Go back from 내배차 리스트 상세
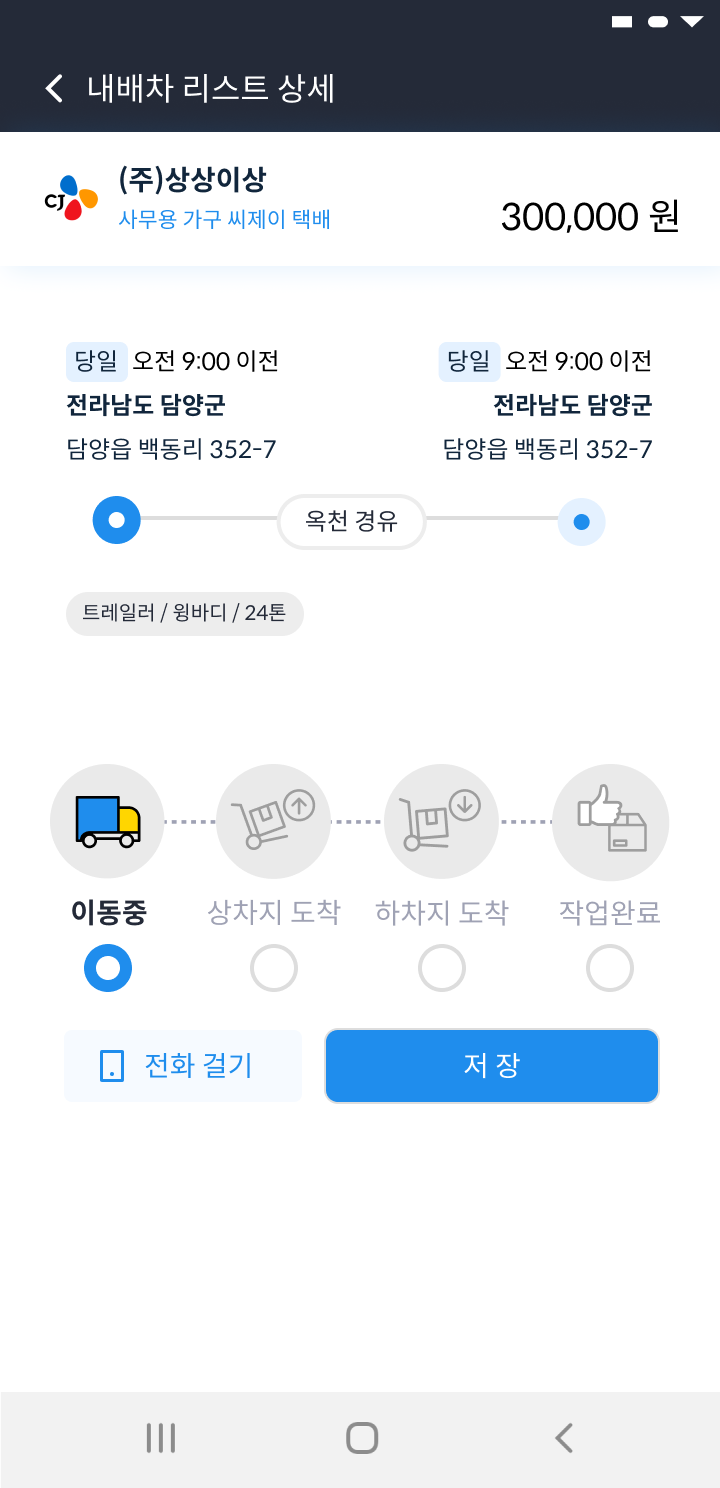This screenshot has height=1488, width=720. [54, 88]
